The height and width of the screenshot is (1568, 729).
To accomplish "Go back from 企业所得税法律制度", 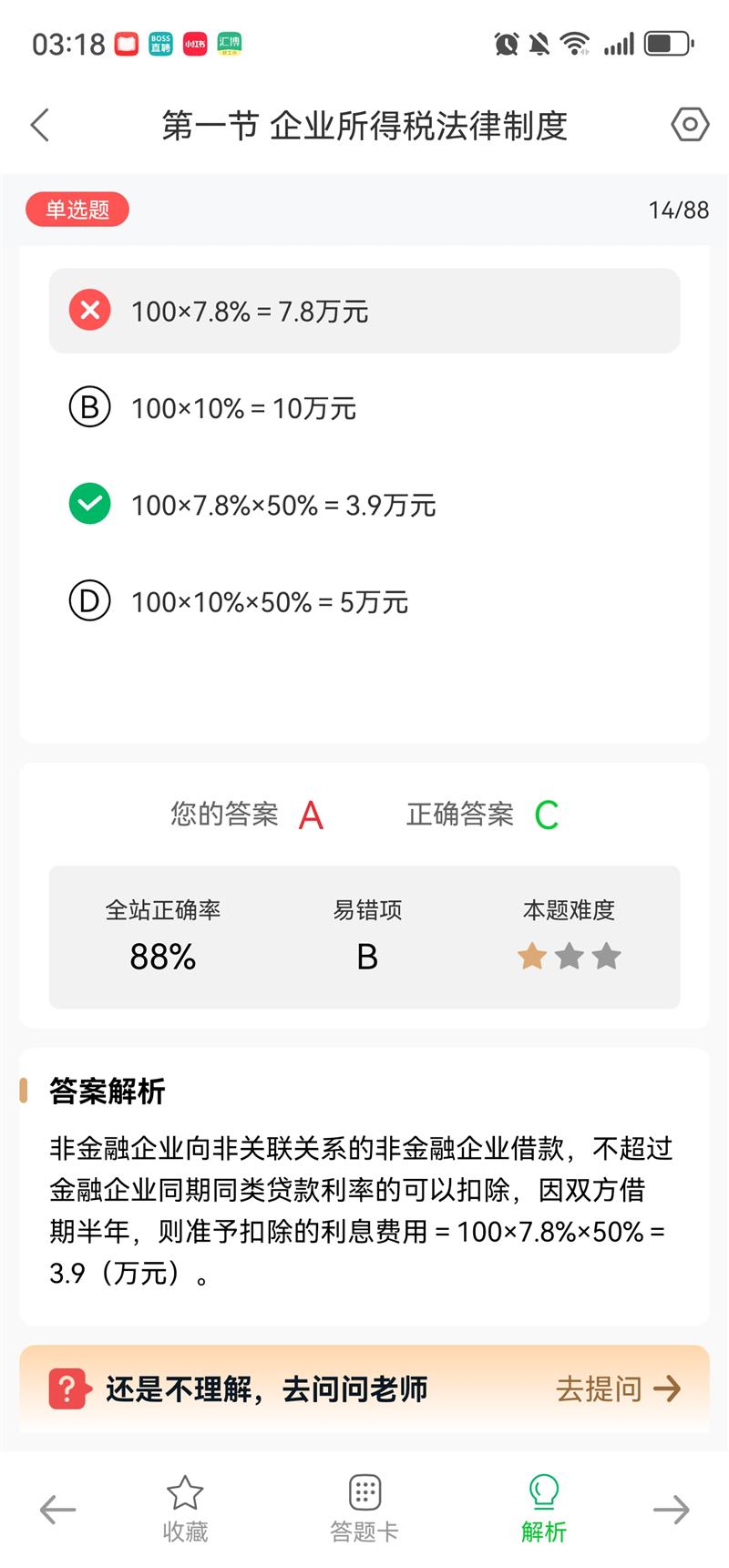I will pyautogui.click(x=40, y=125).
